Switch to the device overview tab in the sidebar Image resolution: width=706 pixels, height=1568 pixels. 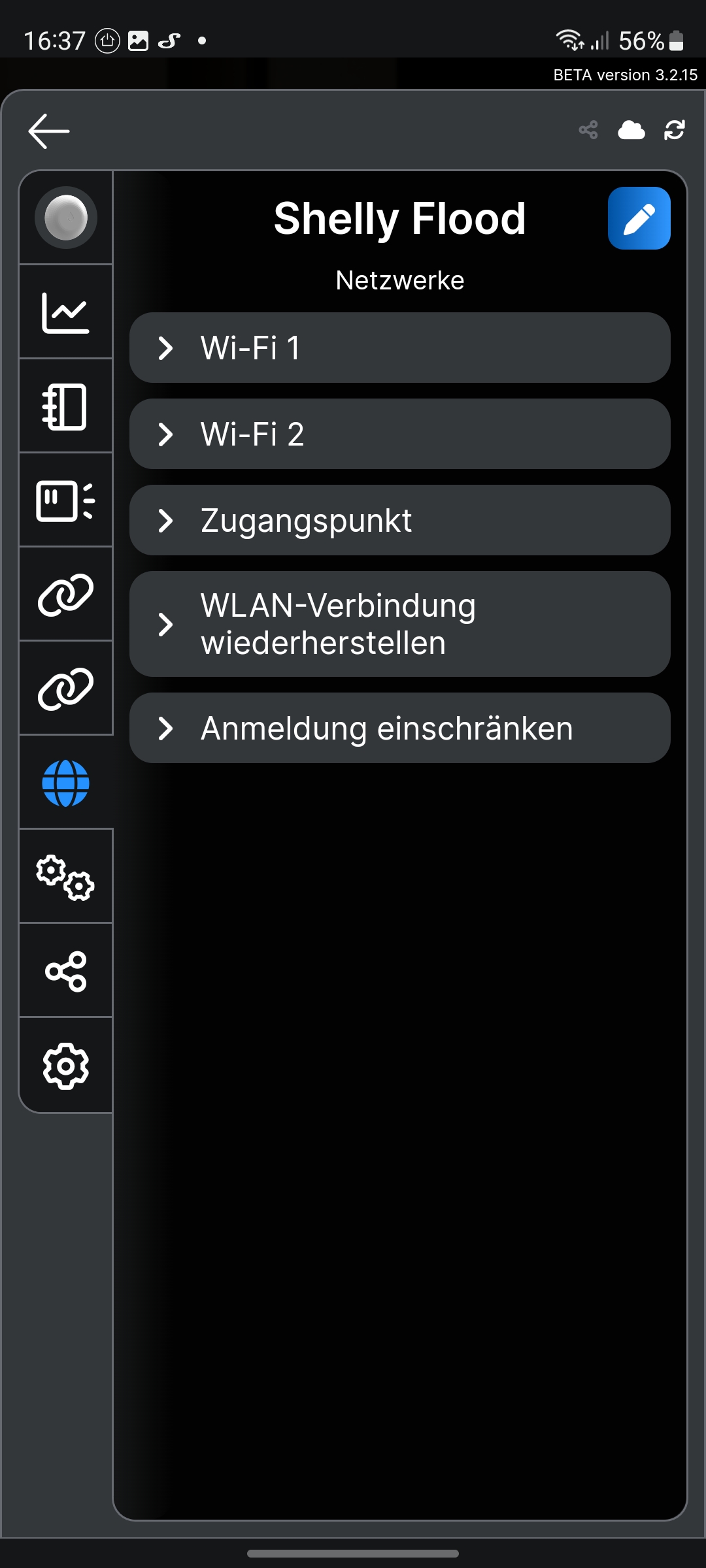(66, 218)
